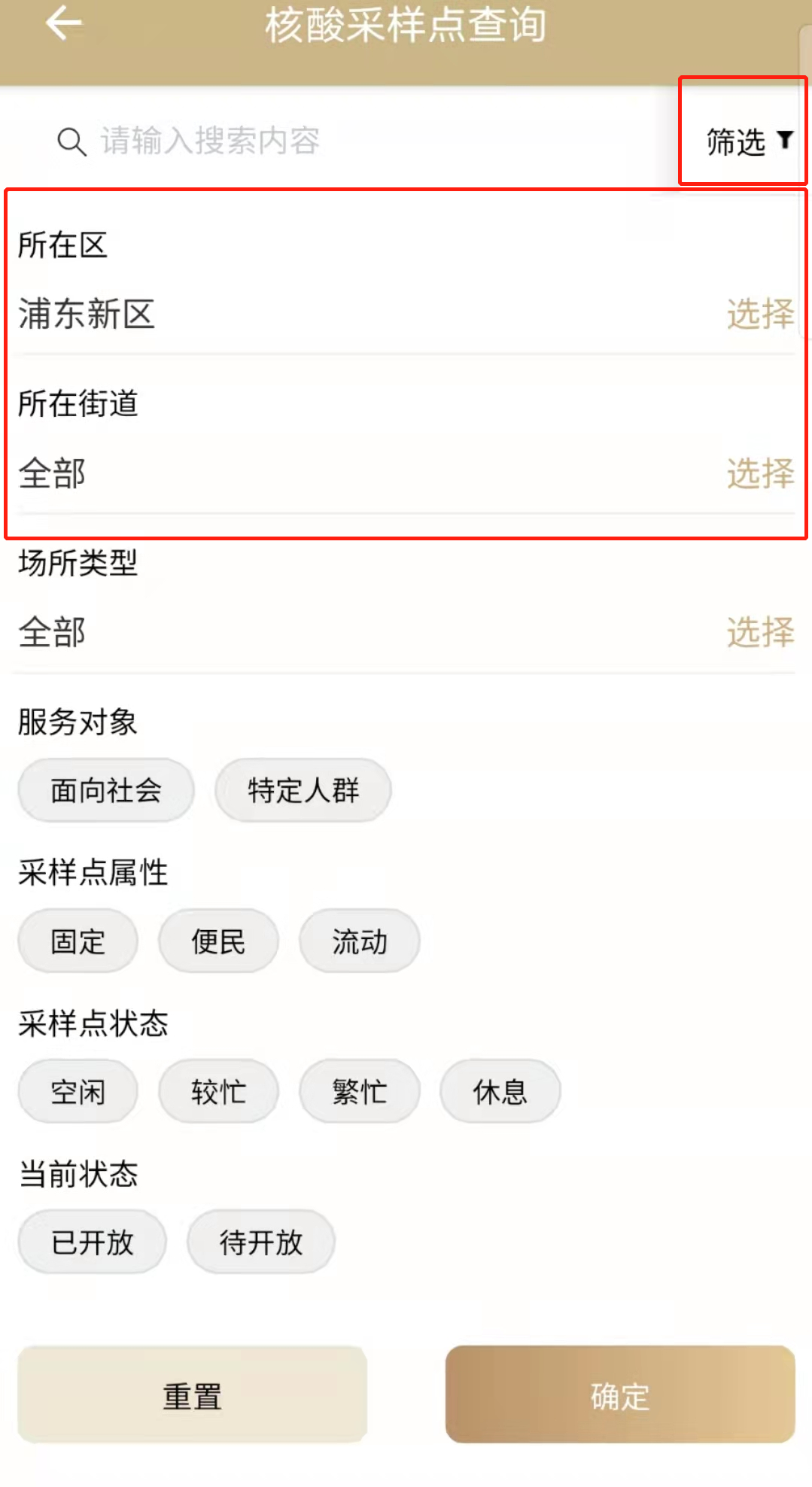Select a venue type via 场所类型 选择
The height and width of the screenshot is (1487, 812).
760,632
